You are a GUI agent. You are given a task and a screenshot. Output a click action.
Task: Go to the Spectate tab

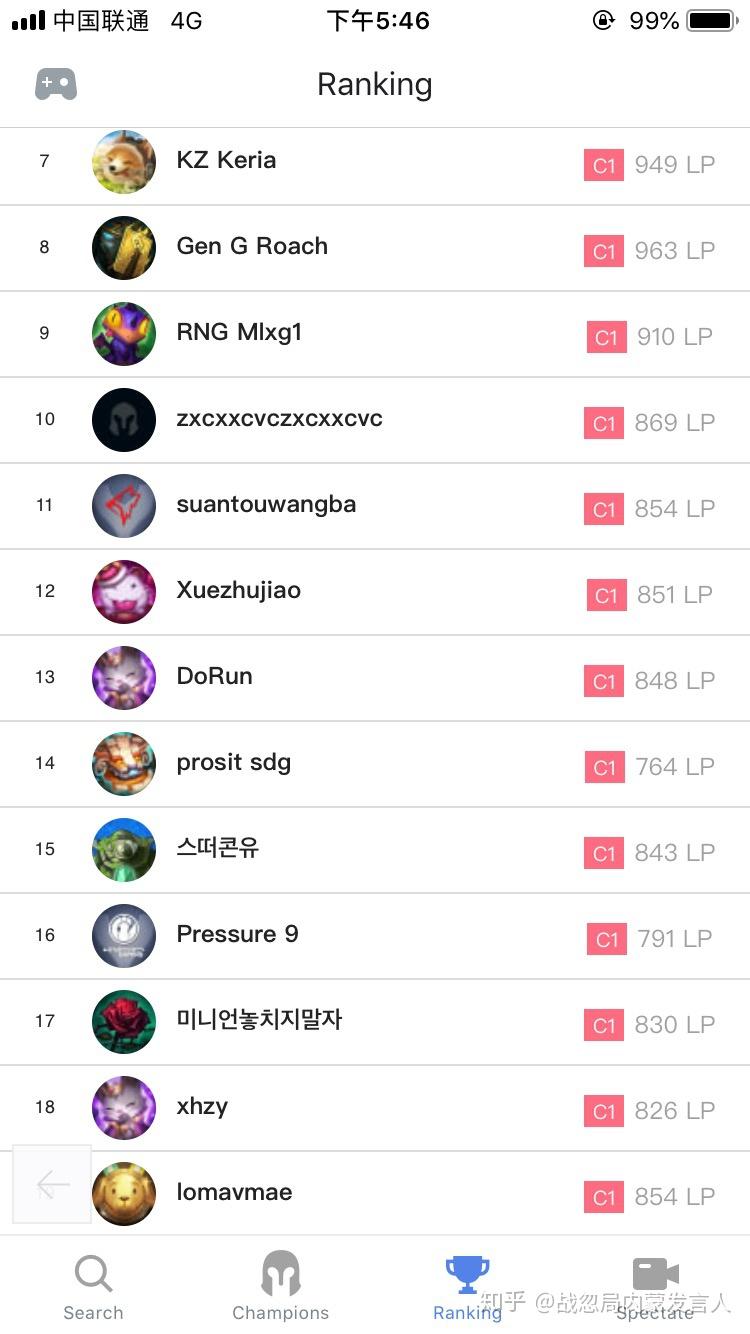(x=655, y=1288)
